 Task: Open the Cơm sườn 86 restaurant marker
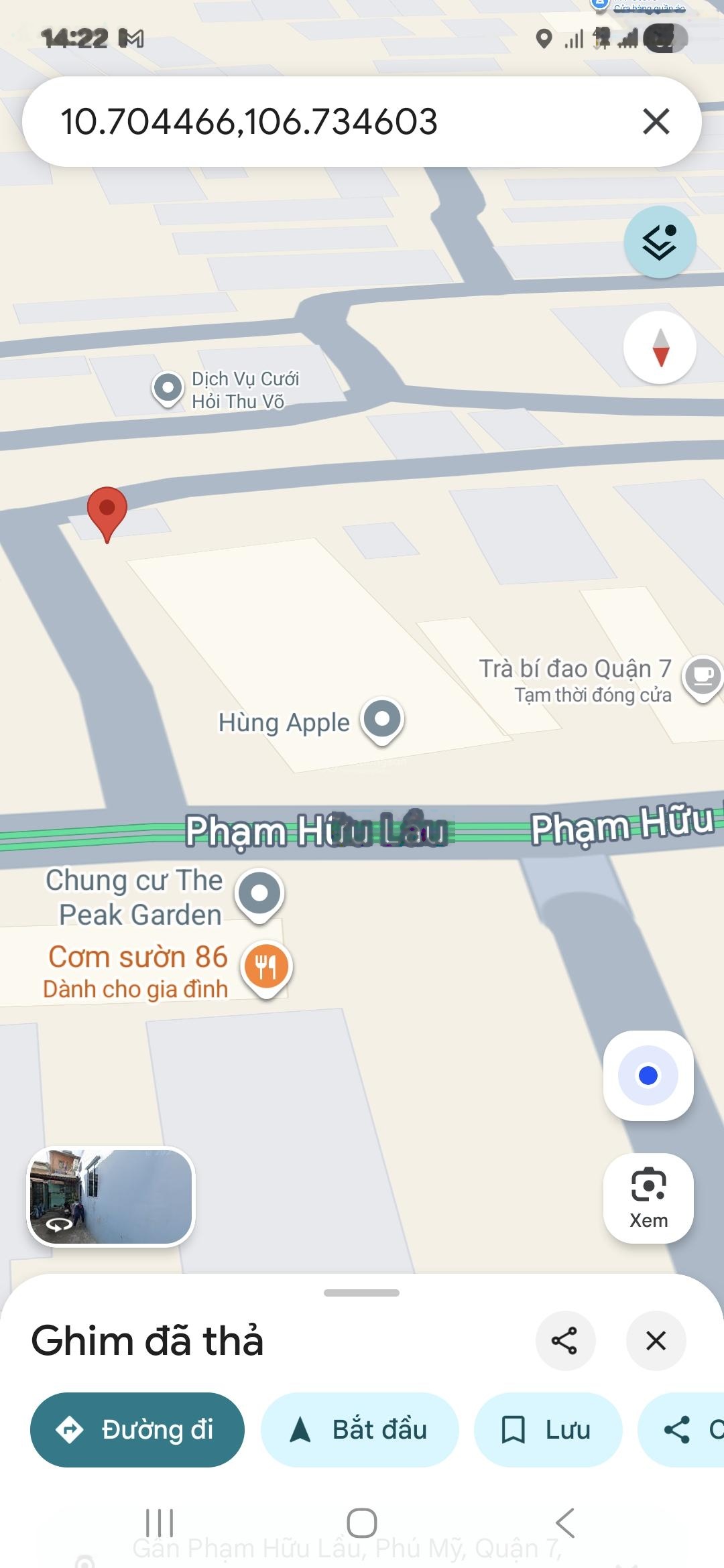266,967
